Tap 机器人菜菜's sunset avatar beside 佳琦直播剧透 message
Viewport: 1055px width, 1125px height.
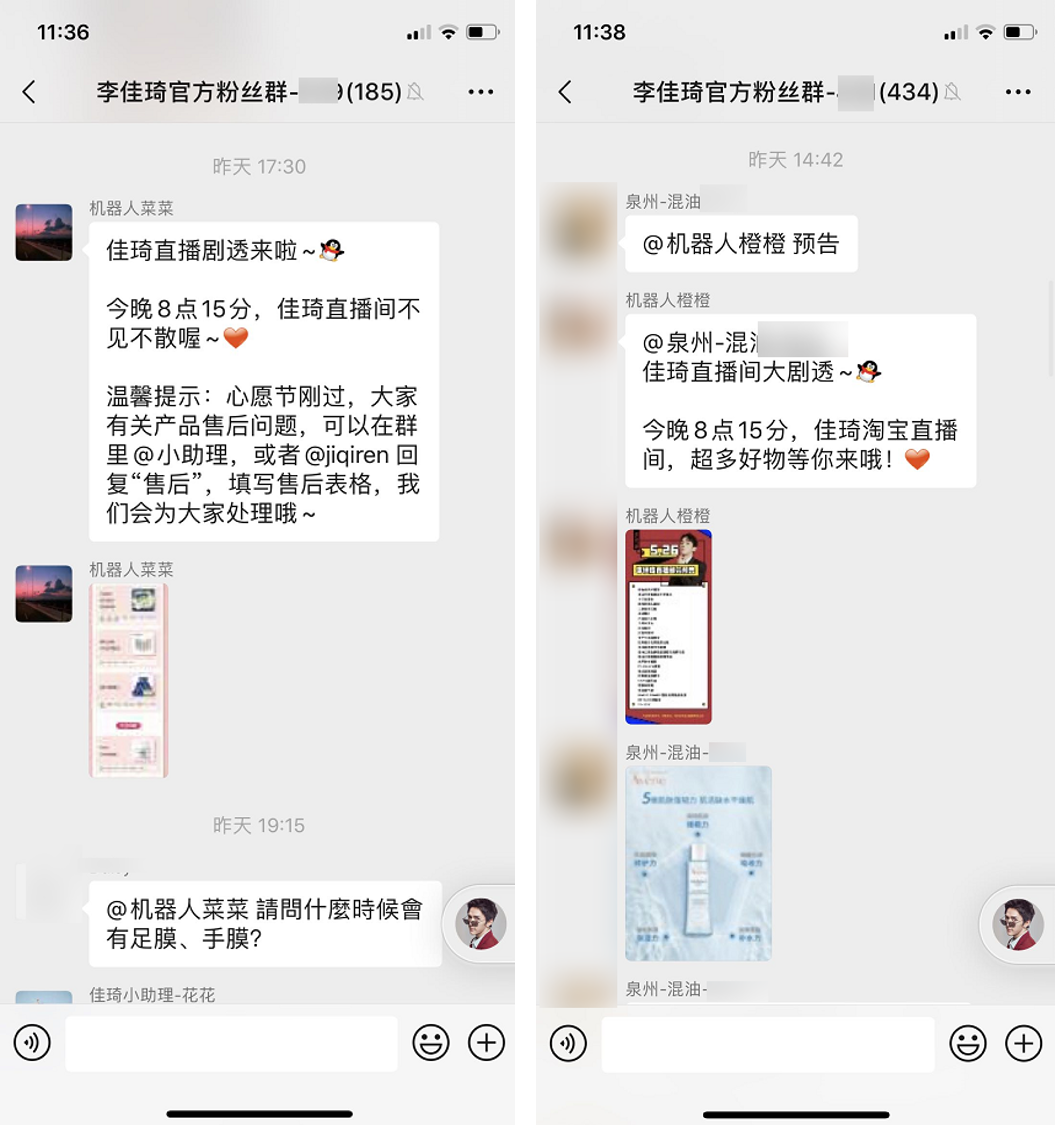pos(44,232)
